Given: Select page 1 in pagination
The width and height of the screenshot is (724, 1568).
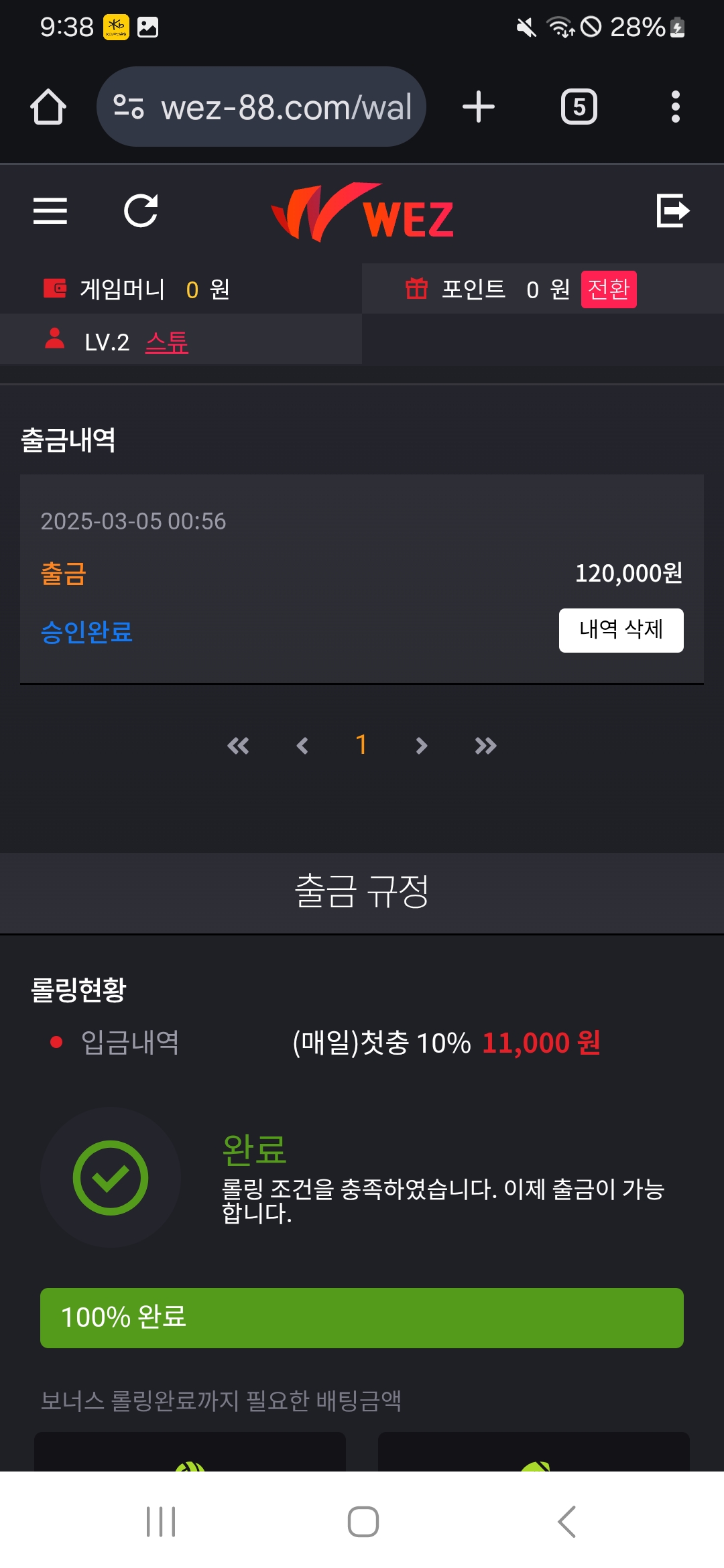Looking at the screenshot, I should (361, 745).
